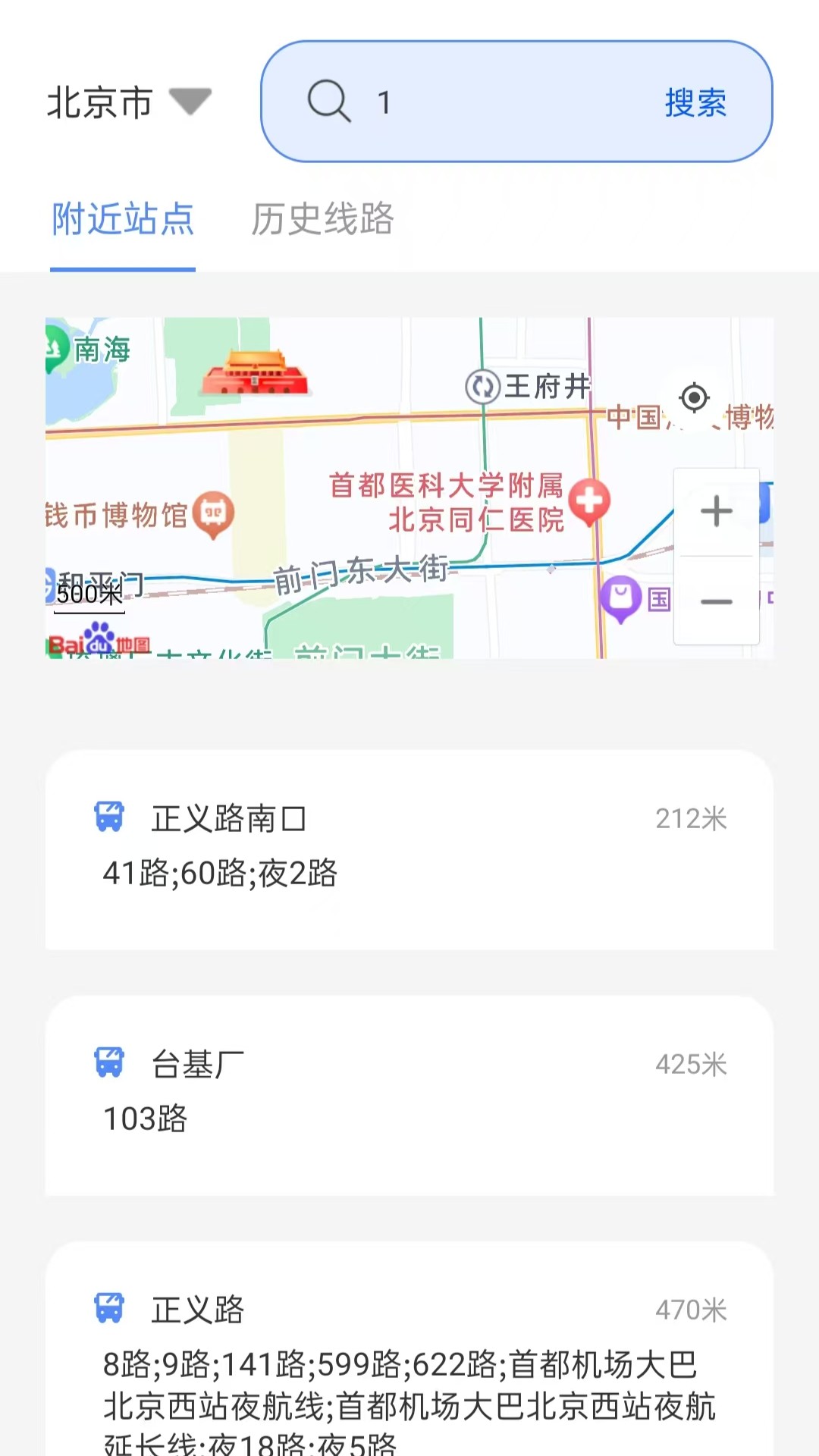Viewport: 819px width, 1456px height.
Task: Click the 500米 map scale bar
Action: coord(91,595)
